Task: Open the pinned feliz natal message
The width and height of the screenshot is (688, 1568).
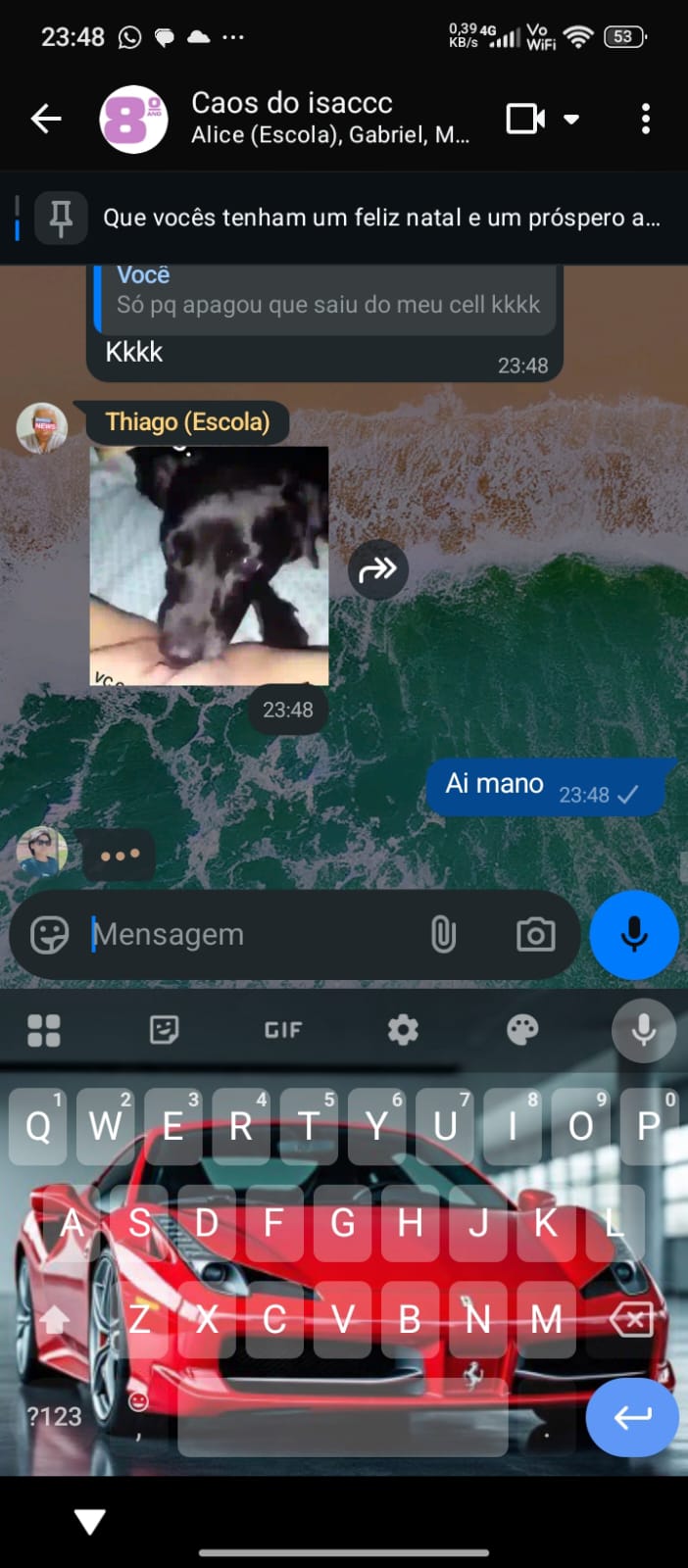Action: [380, 218]
